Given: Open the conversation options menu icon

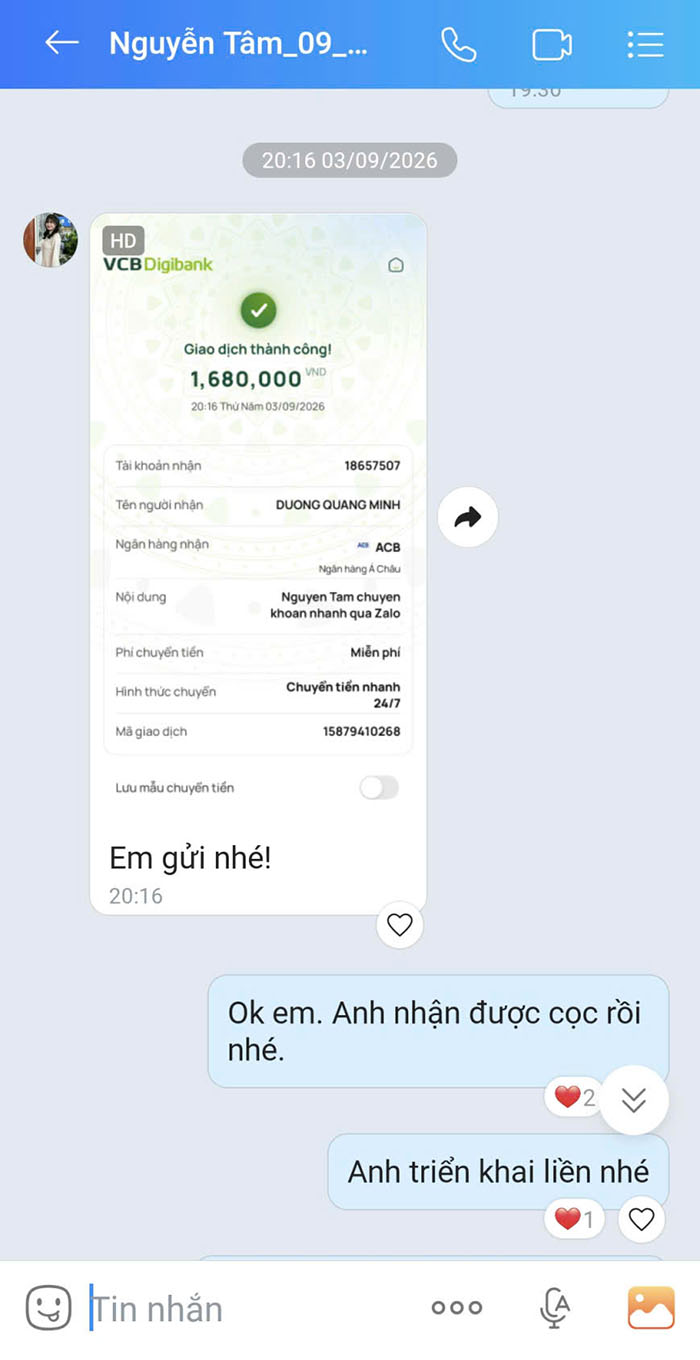Looking at the screenshot, I should [645, 44].
